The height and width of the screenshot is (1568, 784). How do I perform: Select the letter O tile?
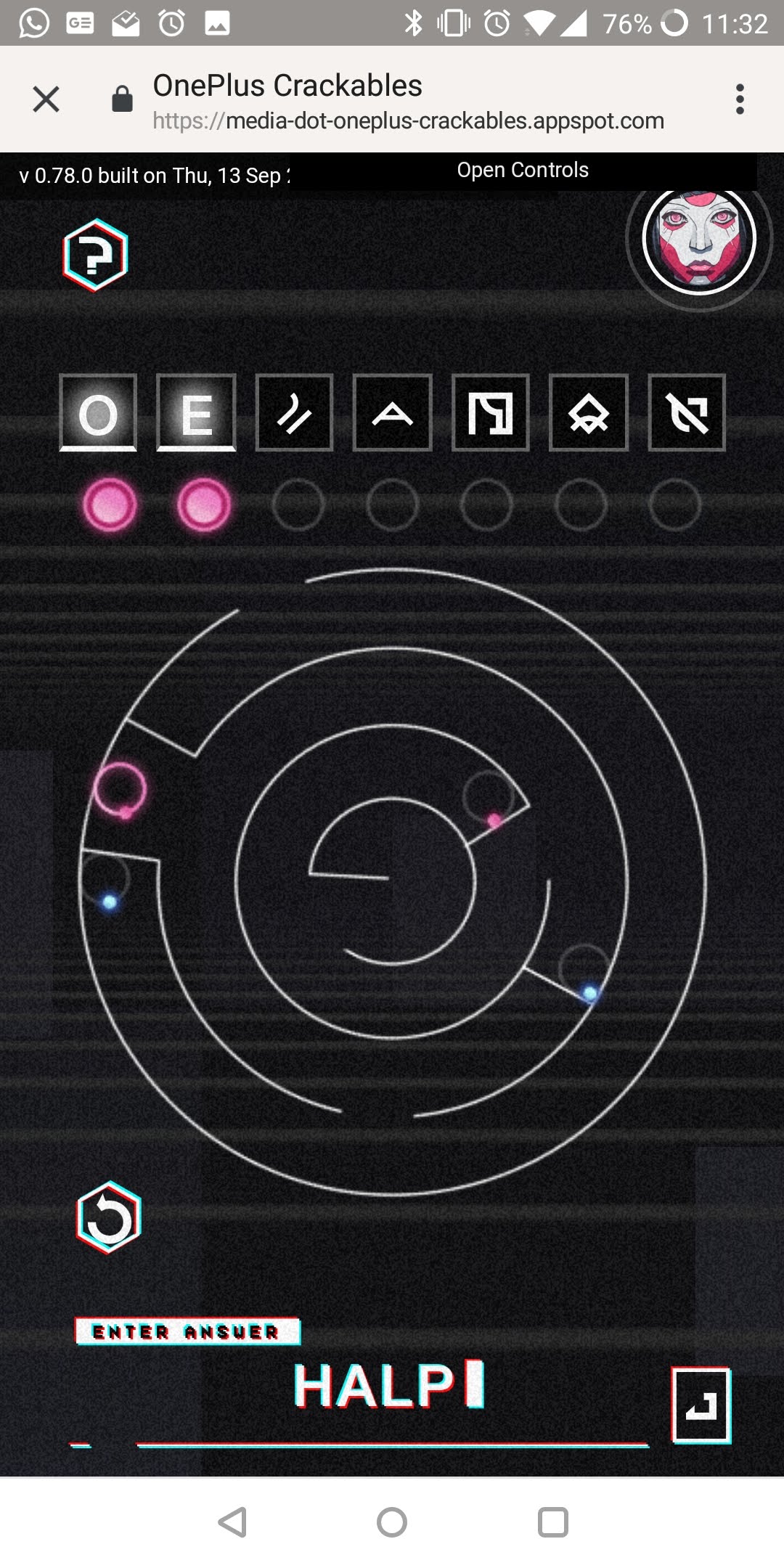[x=98, y=413]
